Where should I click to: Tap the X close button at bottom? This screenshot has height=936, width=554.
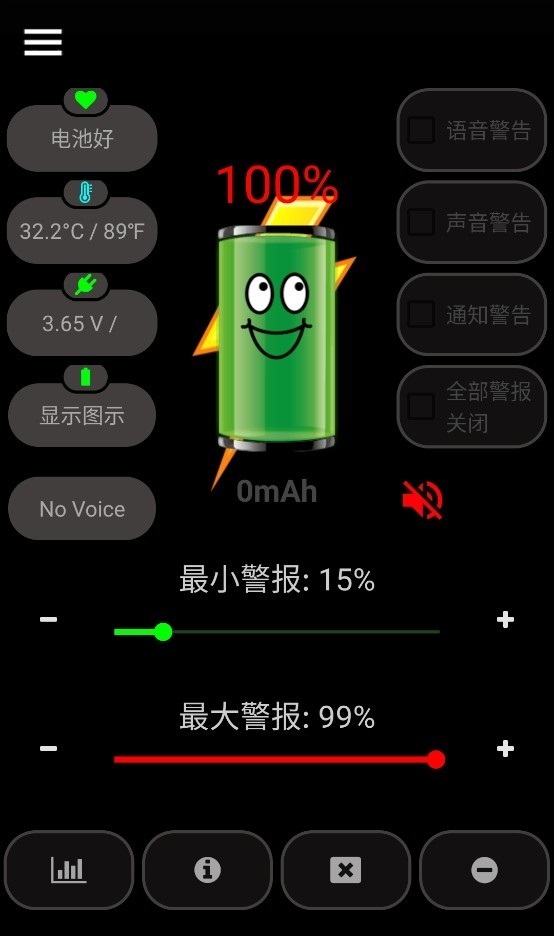[x=346, y=870]
